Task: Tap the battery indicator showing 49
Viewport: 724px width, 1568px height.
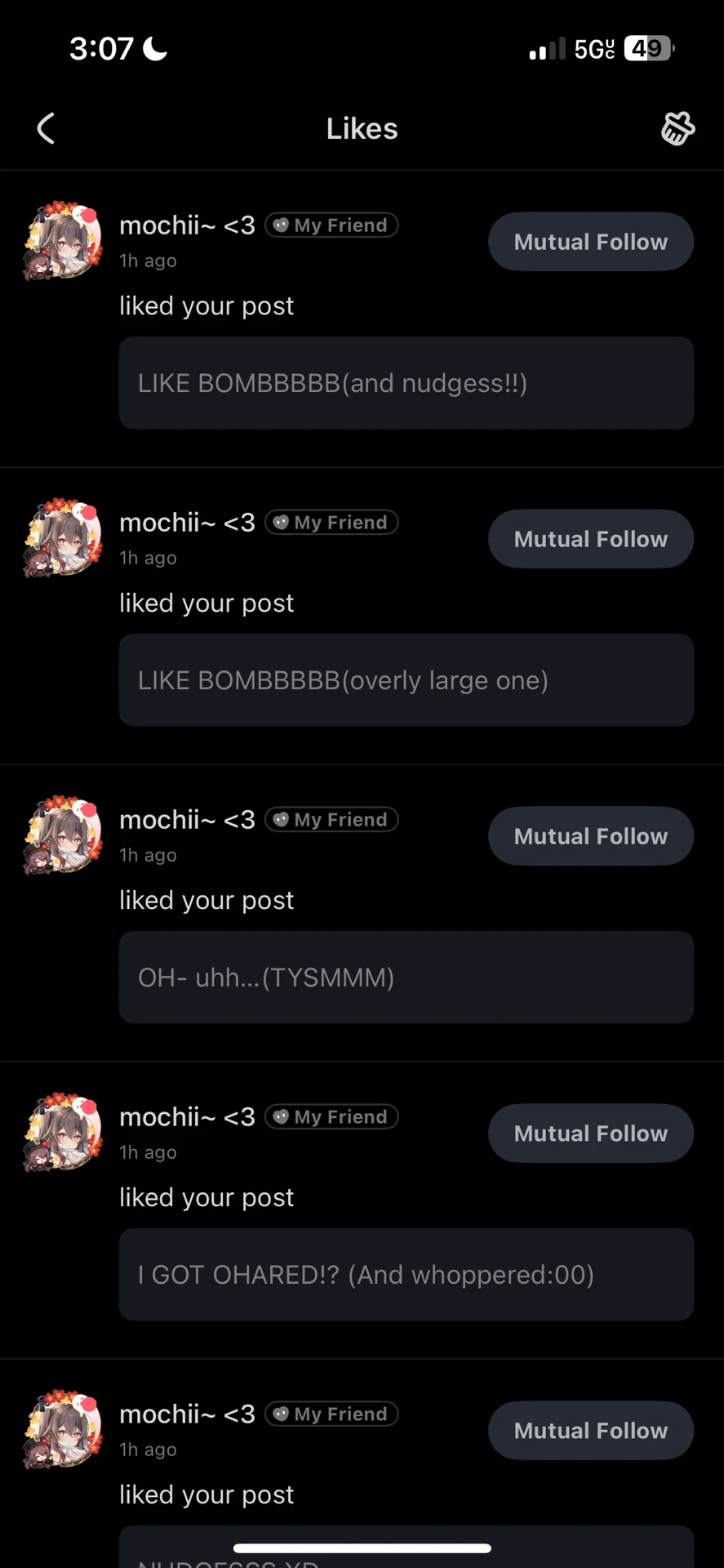Action: tap(647, 47)
